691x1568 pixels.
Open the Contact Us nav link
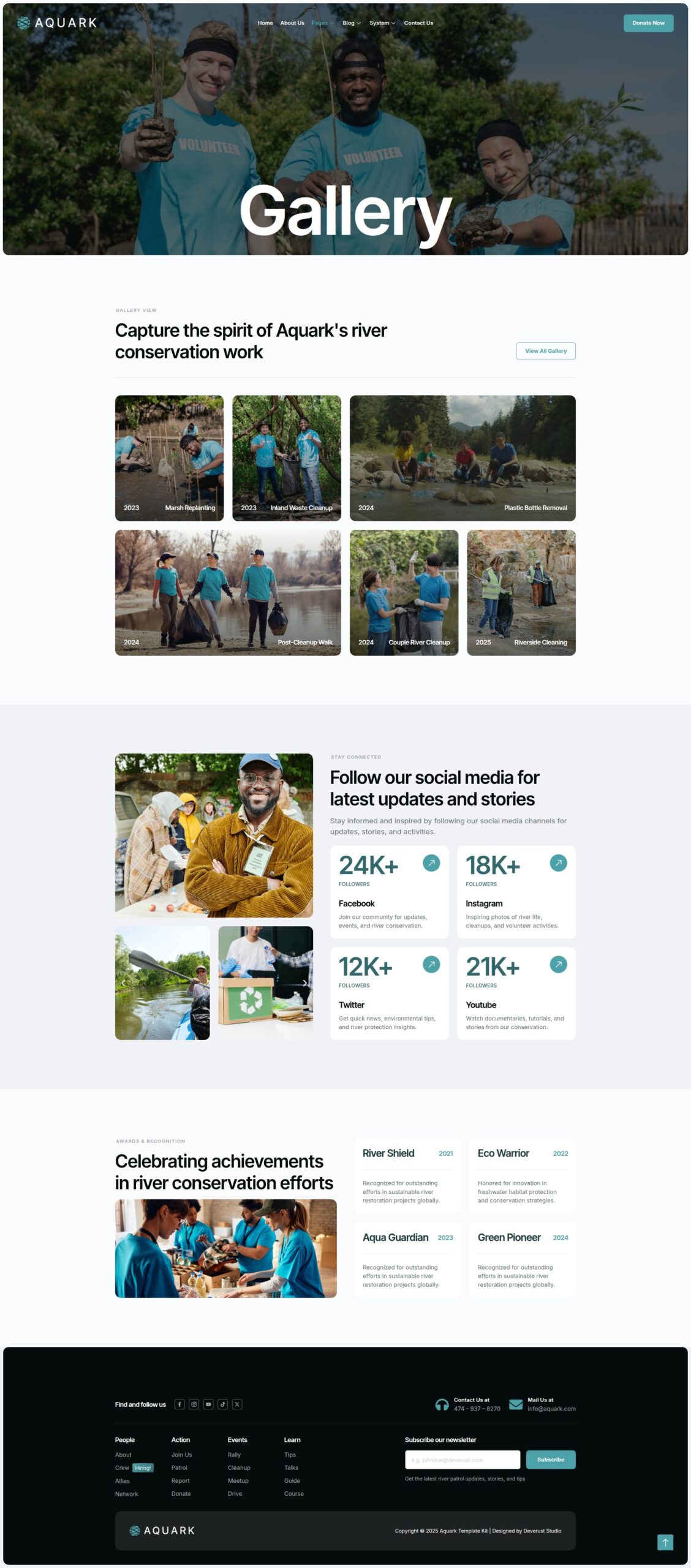click(x=418, y=23)
